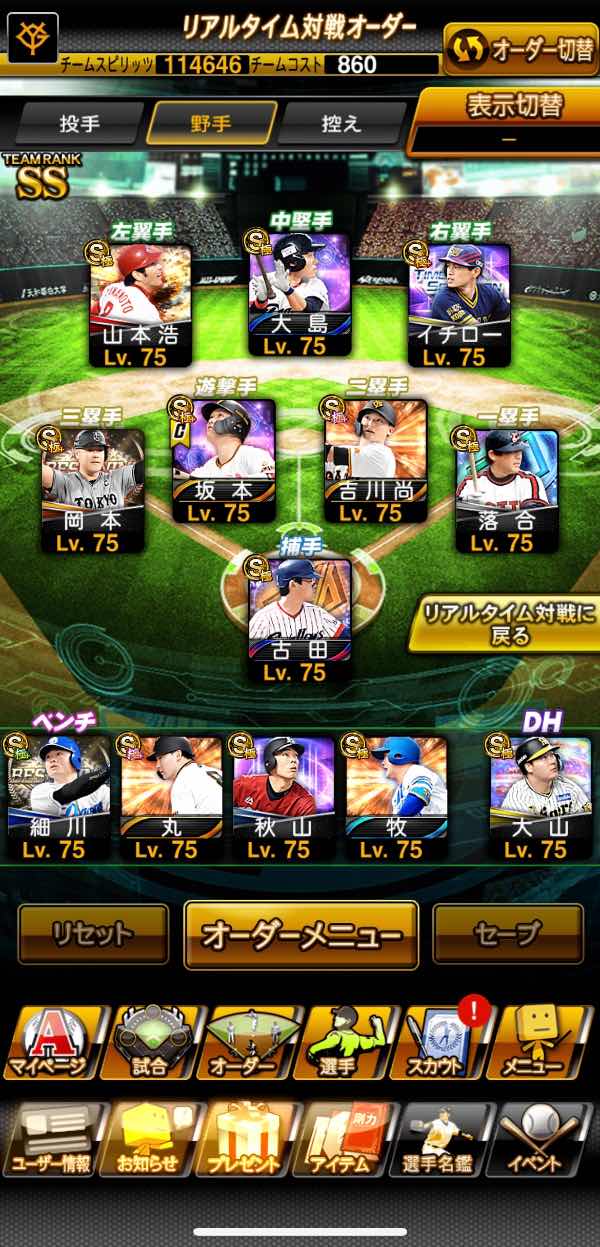Select catcher 古田 player card
Image resolution: width=600 pixels, height=1247 pixels.
coord(299,621)
